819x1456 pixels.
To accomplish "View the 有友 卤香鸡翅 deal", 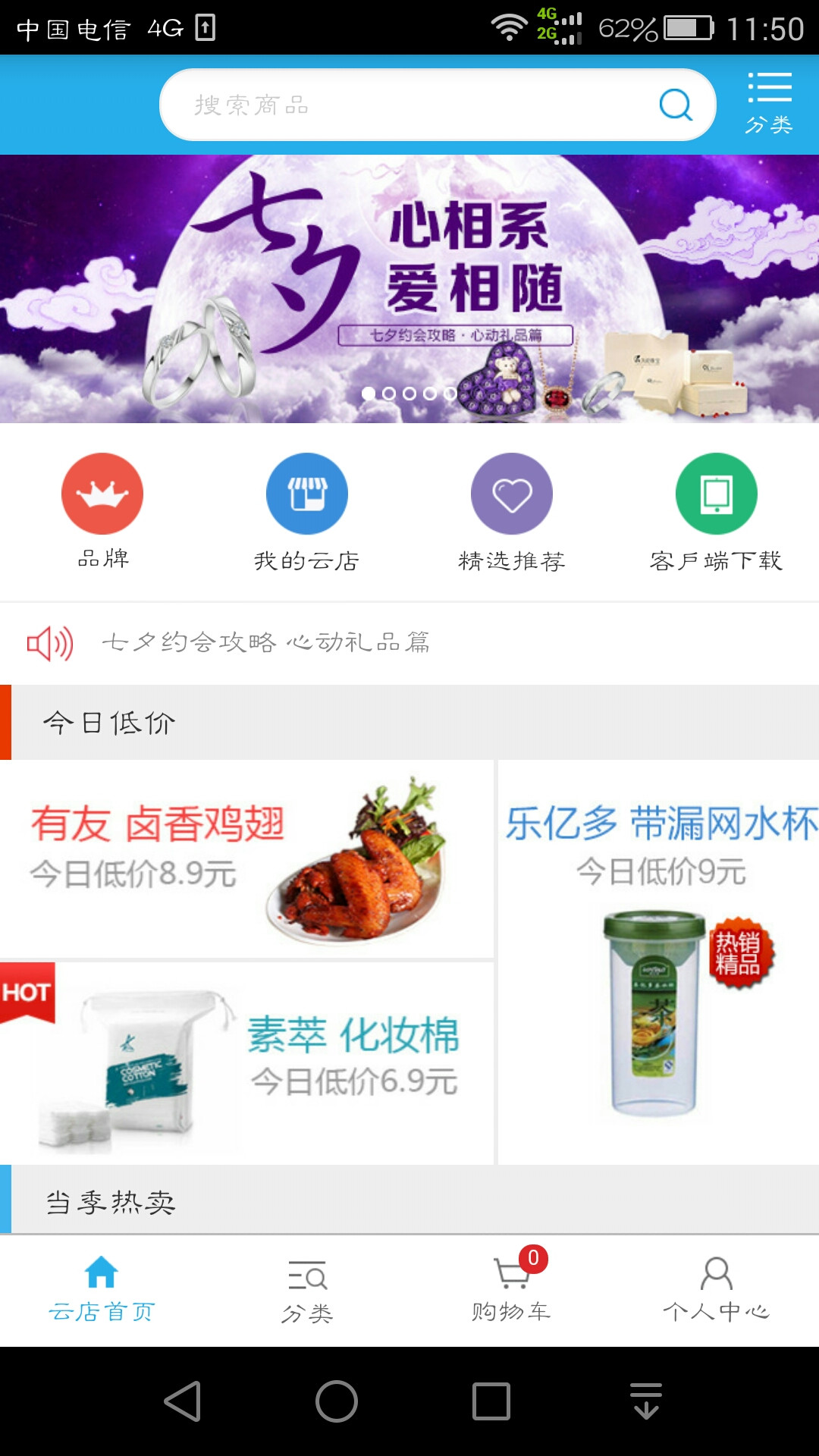I will click(246, 858).
